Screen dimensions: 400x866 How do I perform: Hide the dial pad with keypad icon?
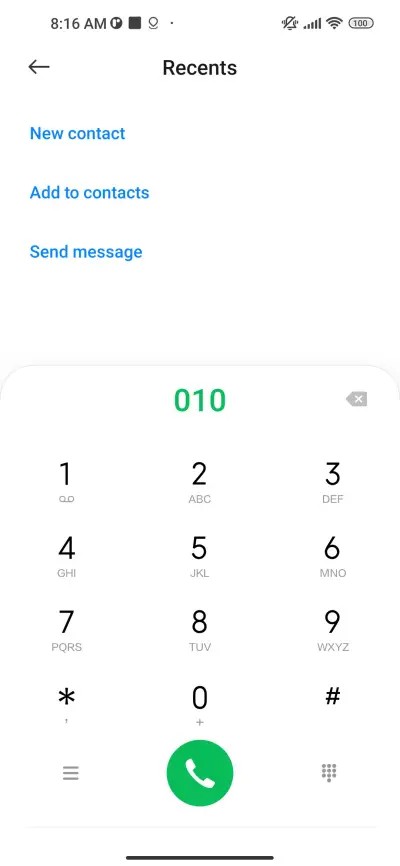329,773
